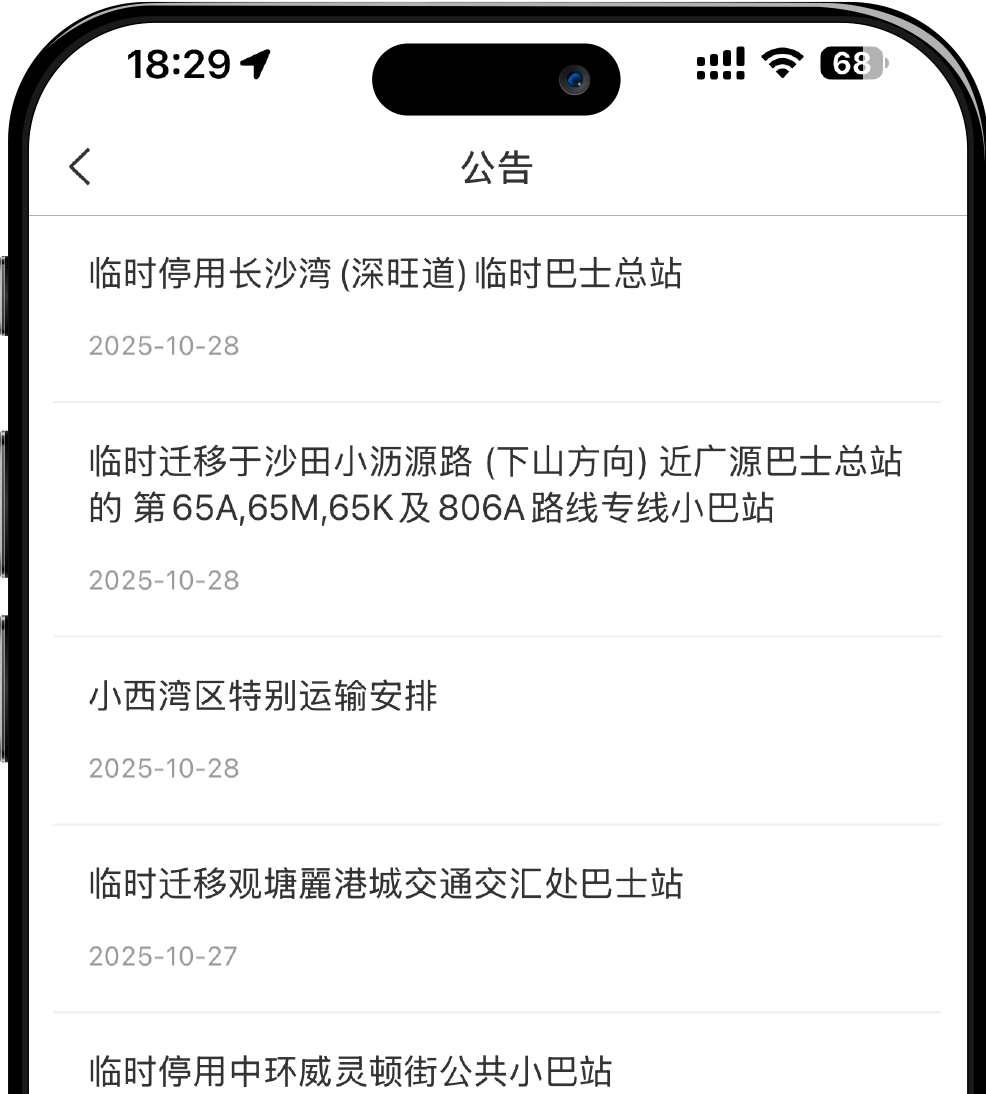Tap 2025-10-27 under the 观塘 announcement
Screen dimensions: 986x1094
click(x=165, y=956)
